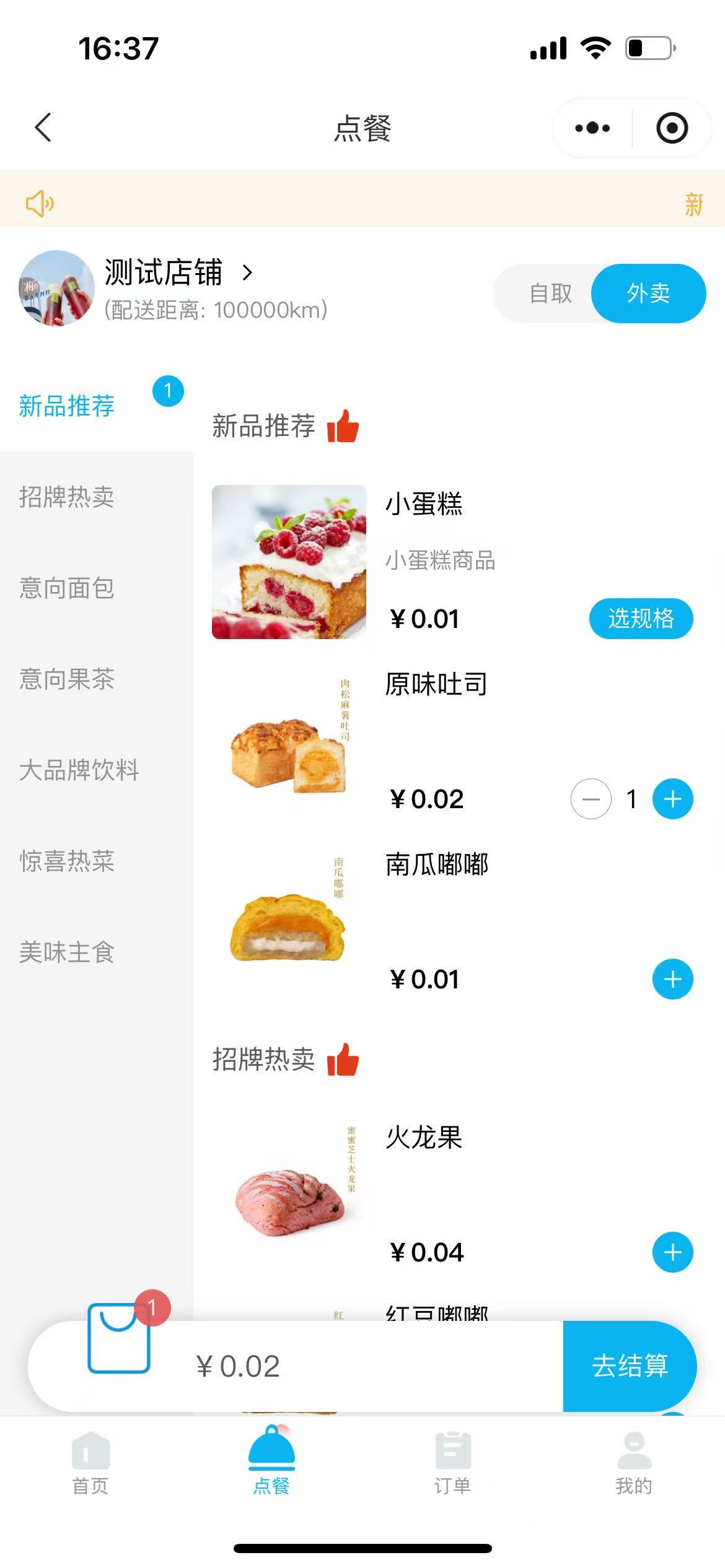
Task: Open the 大品牌饮料 category
Action: point(79,770)
